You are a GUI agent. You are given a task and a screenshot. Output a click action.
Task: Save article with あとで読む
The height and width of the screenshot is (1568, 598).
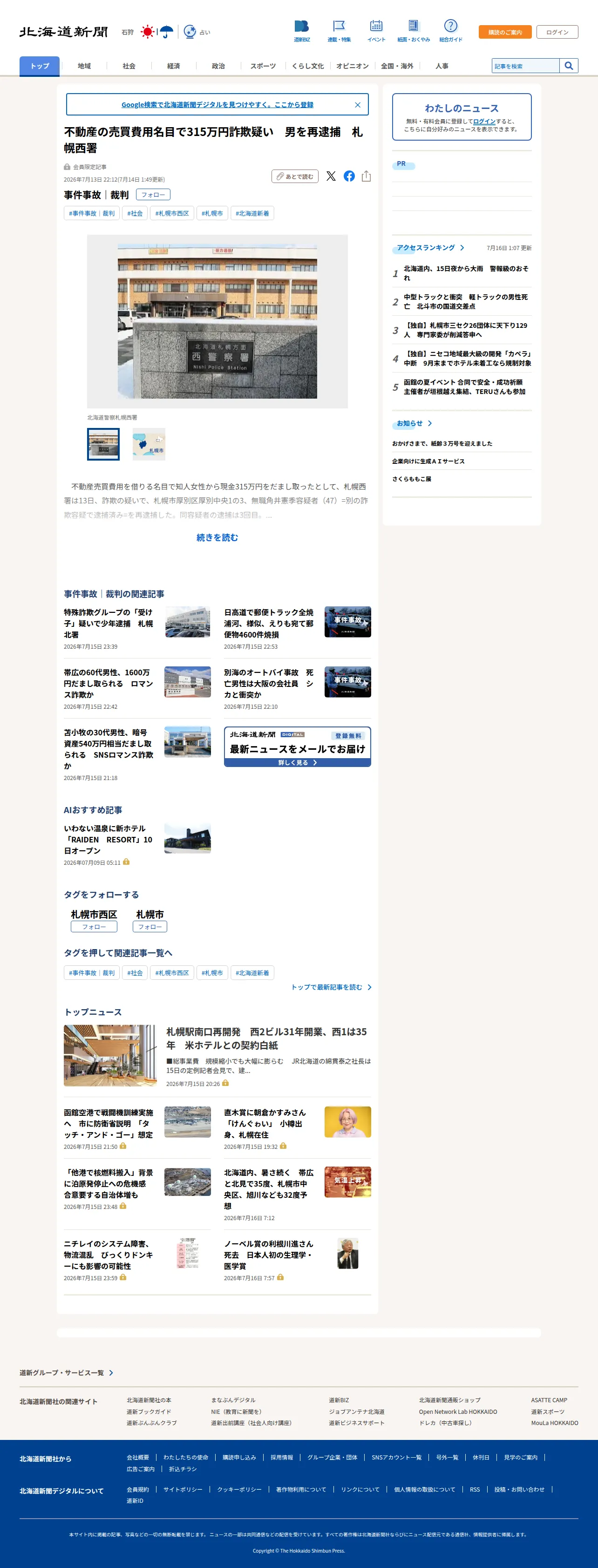(295, 176)
